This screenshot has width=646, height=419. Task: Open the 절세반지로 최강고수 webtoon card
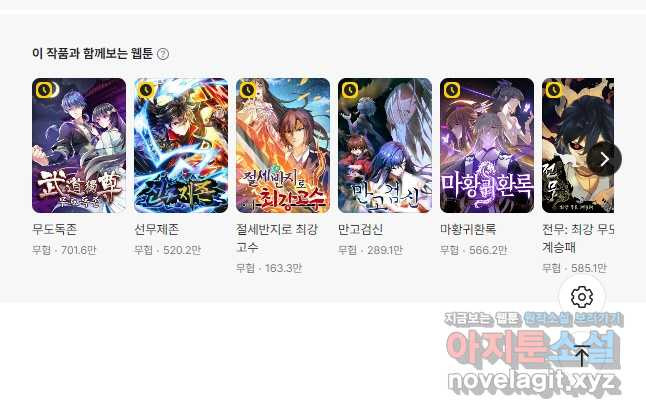pos(283,146)
